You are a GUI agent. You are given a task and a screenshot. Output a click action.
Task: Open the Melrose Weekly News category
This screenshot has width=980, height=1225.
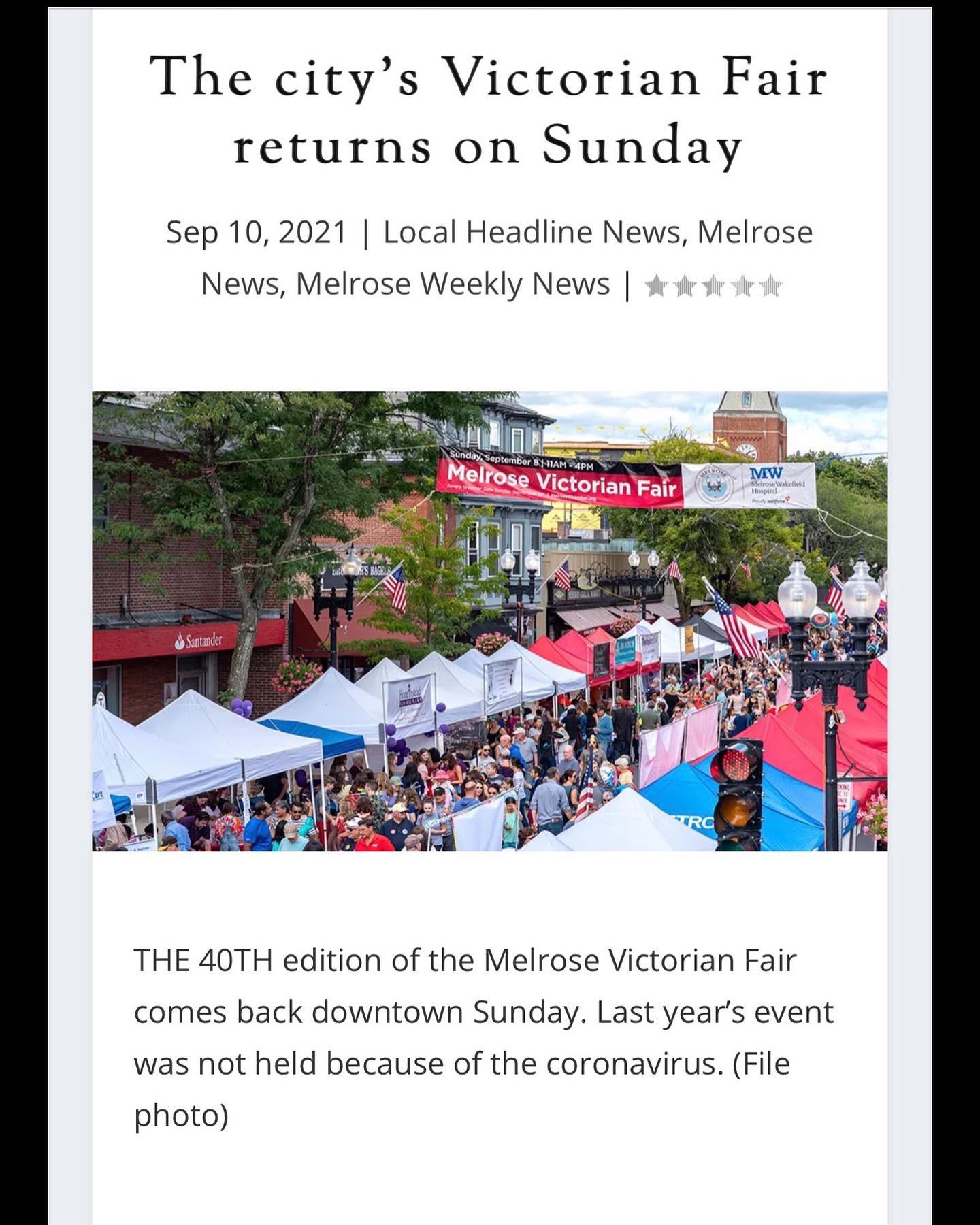[x=453, y=284]
